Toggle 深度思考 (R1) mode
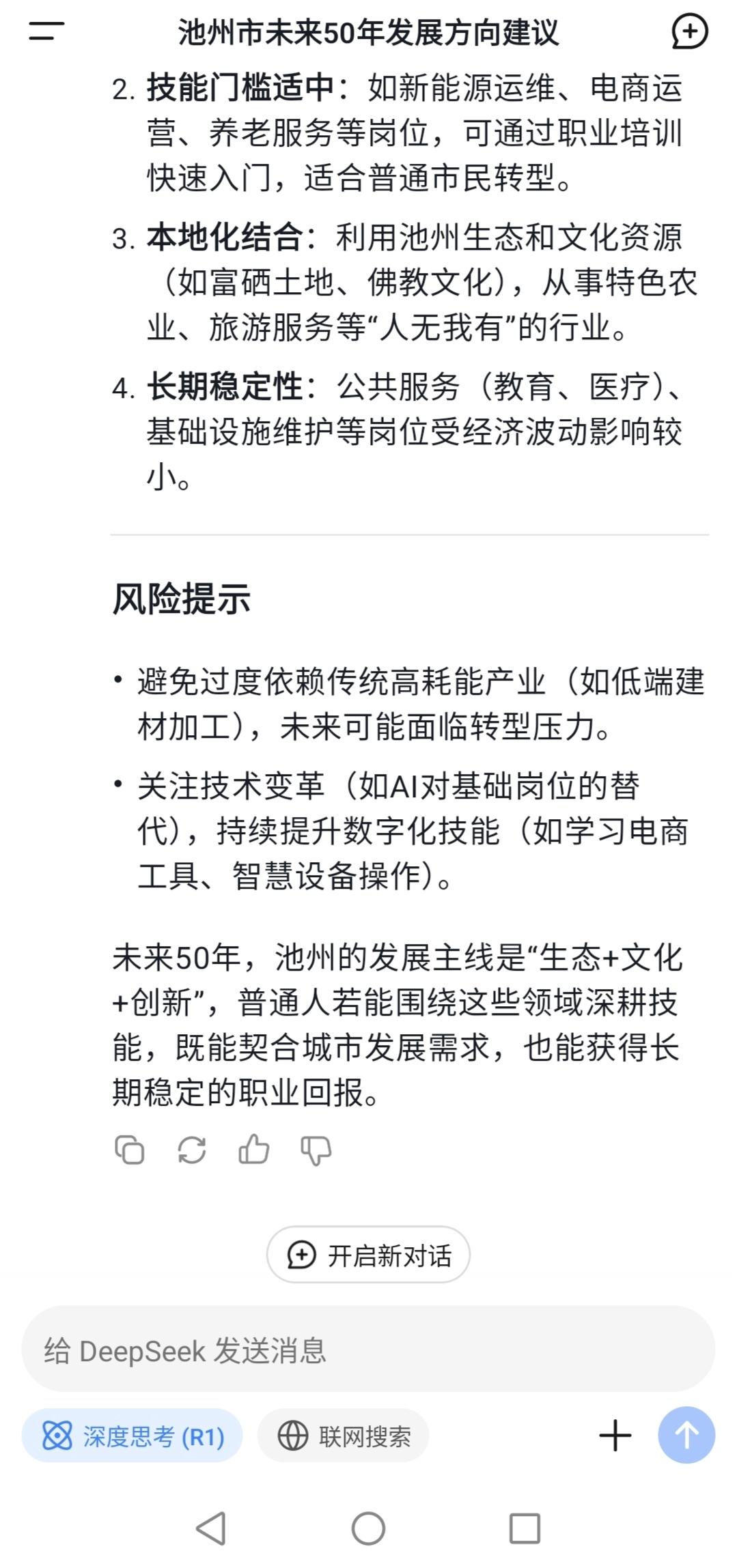Image resolution: width=737 pixels, height=1568 pixels. coord(133,1436)
